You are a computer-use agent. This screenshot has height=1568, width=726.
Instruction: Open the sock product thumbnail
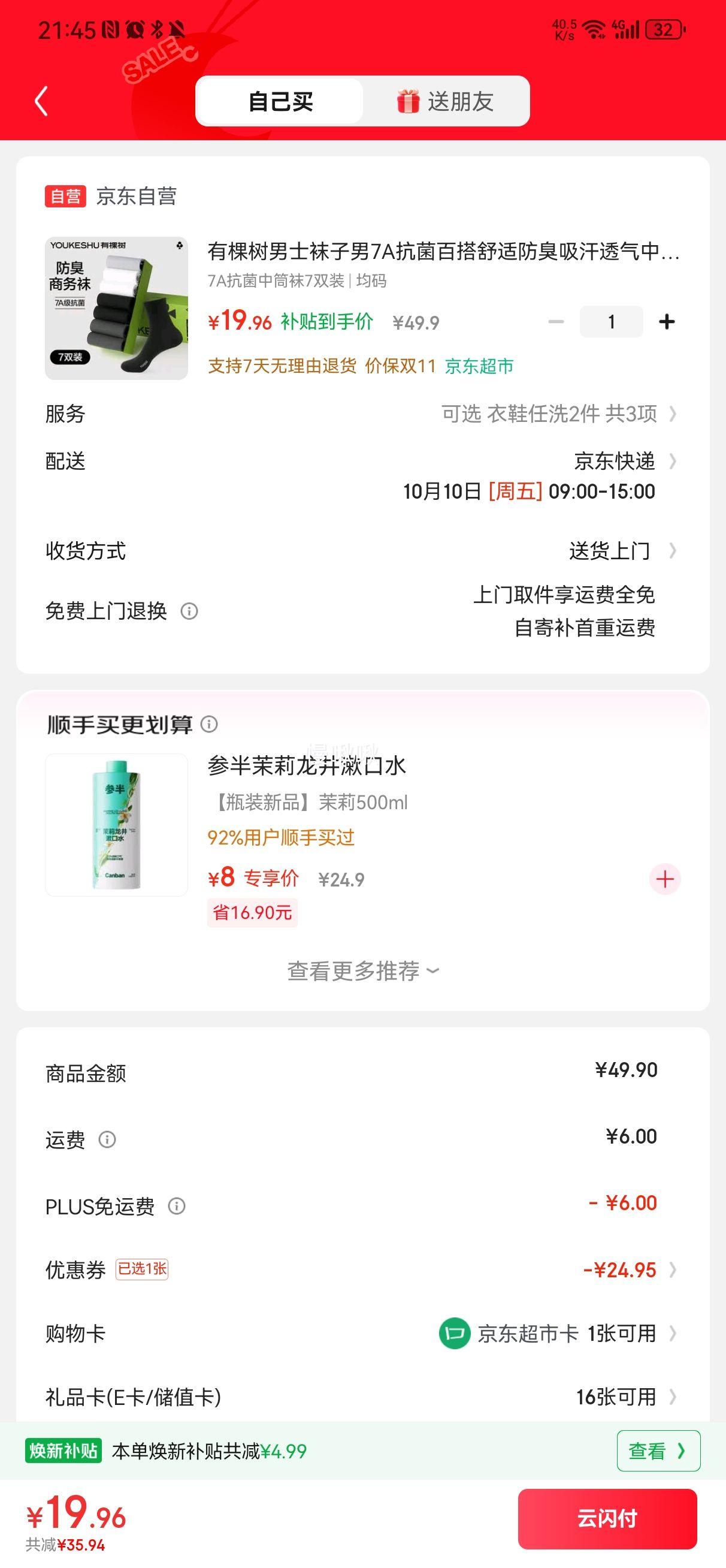[x=116, y=309]
